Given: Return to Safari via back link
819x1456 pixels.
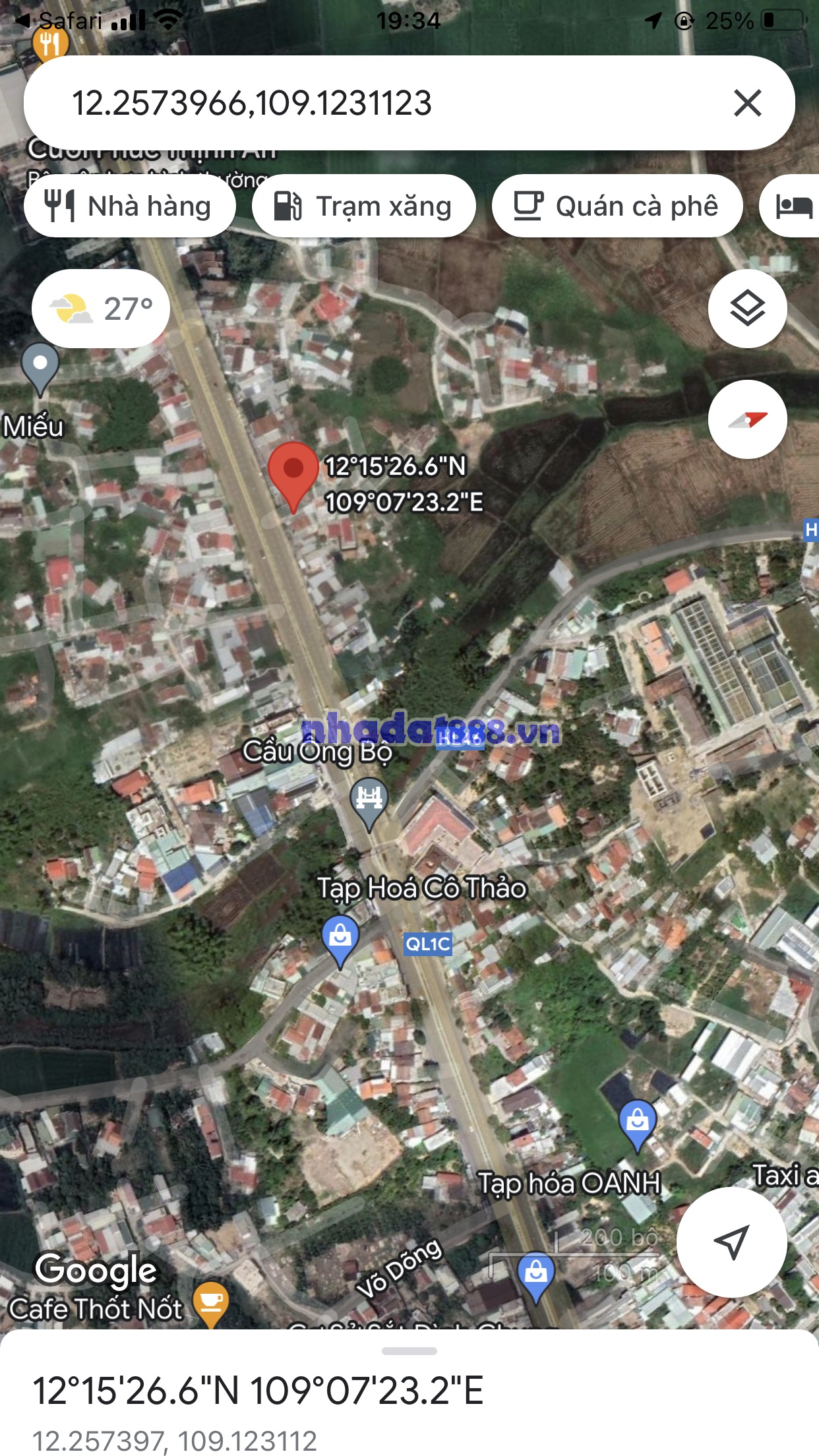Looking at the screenshot, I should 58,21.
